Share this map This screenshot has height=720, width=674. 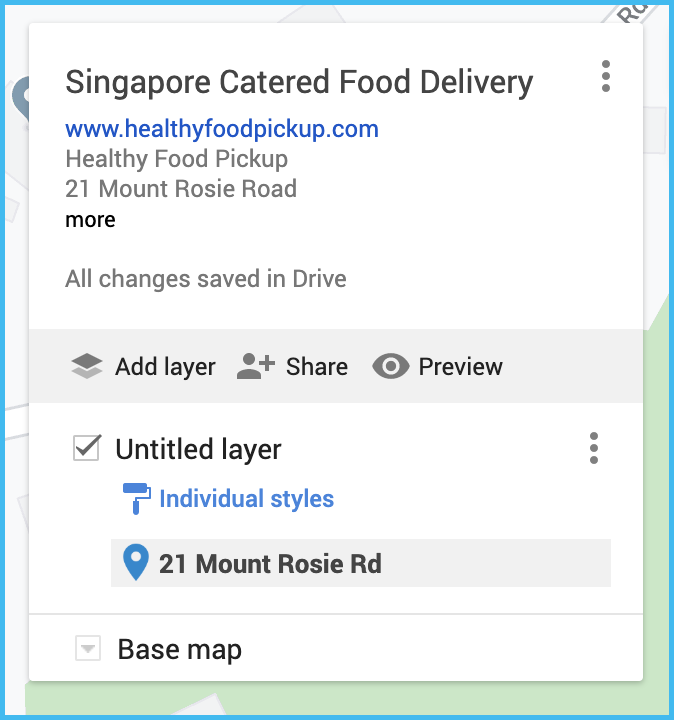pos(293,367)
